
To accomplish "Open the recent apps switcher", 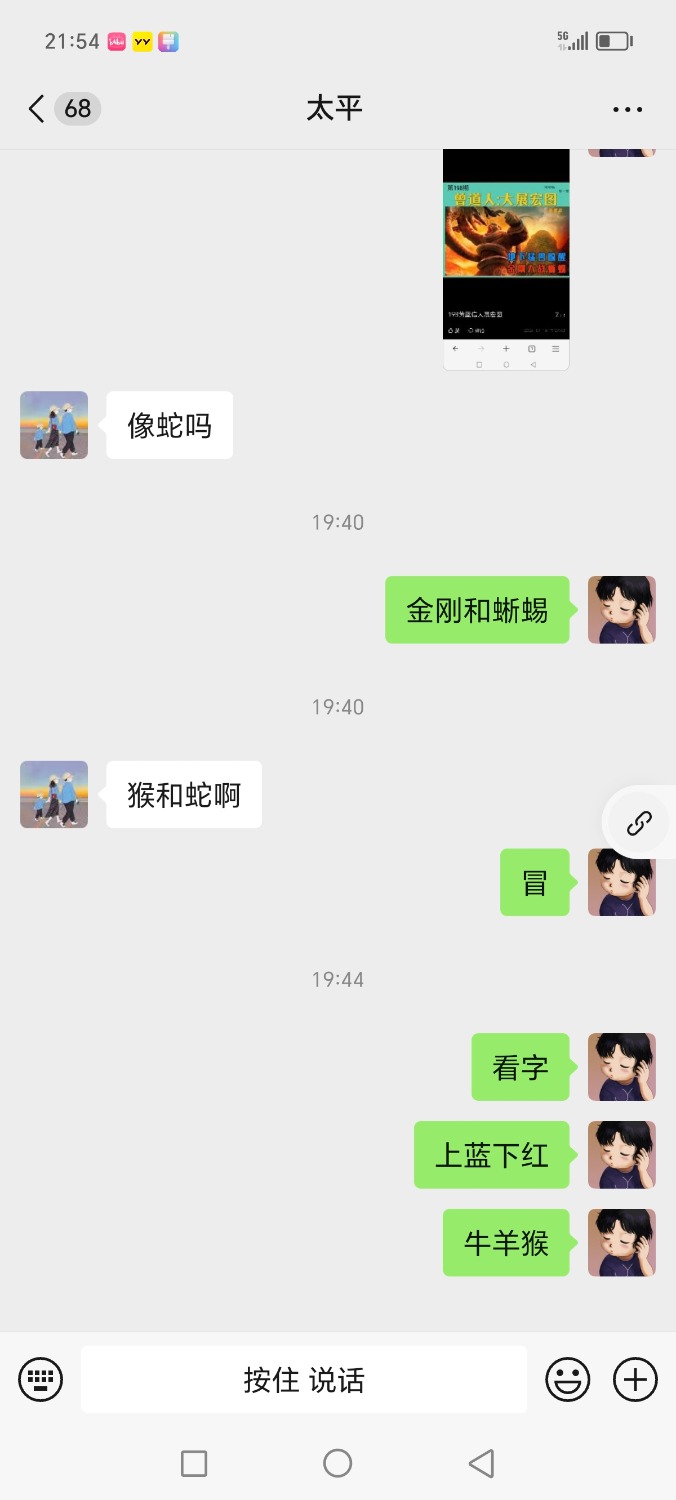I will (x=194, y=1464).
